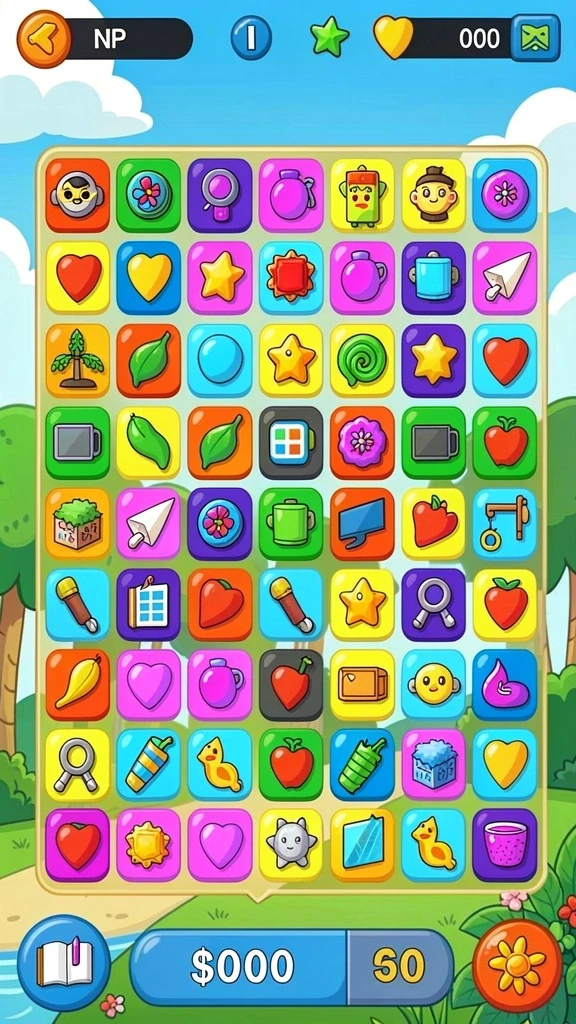Select the ice cube block tile
This screenshot has width=576, height=1024.
[434, 765]
